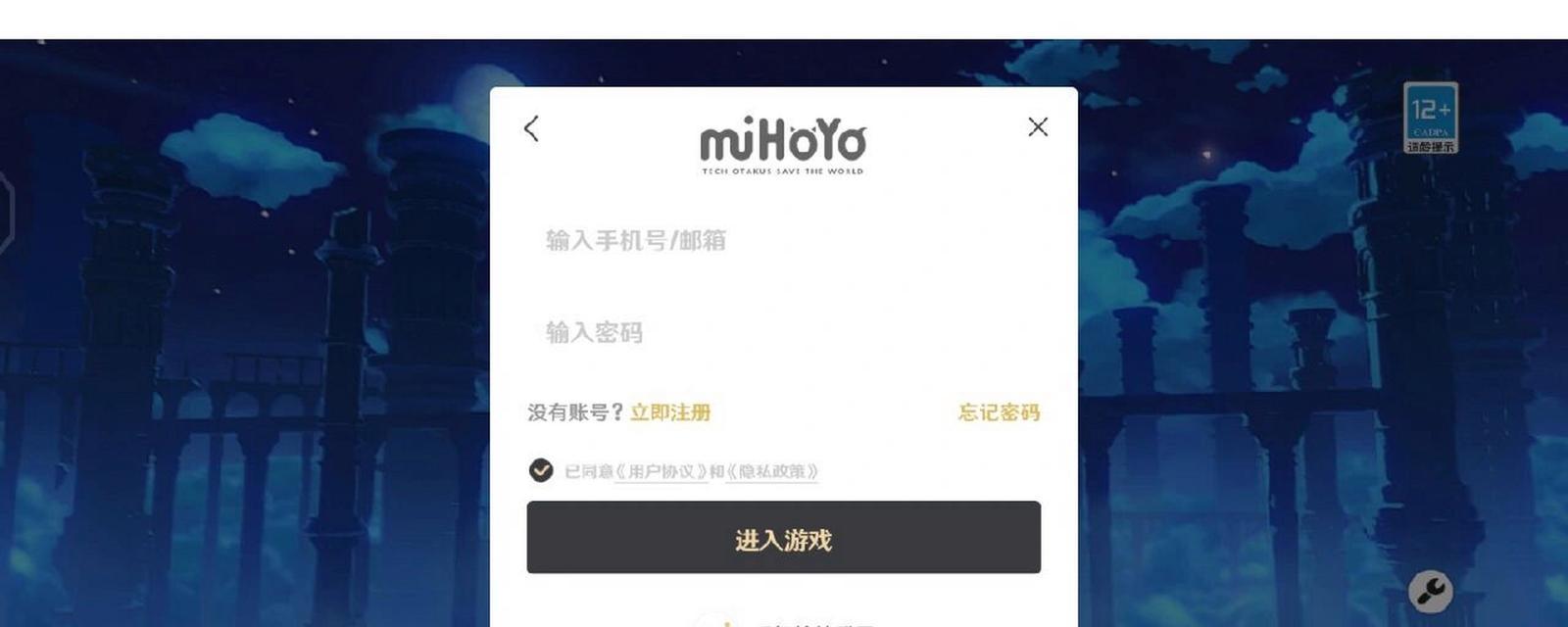Open the 用户协议 link
The width and height of the screenshot is (1568, 627).
click(661, 471)
